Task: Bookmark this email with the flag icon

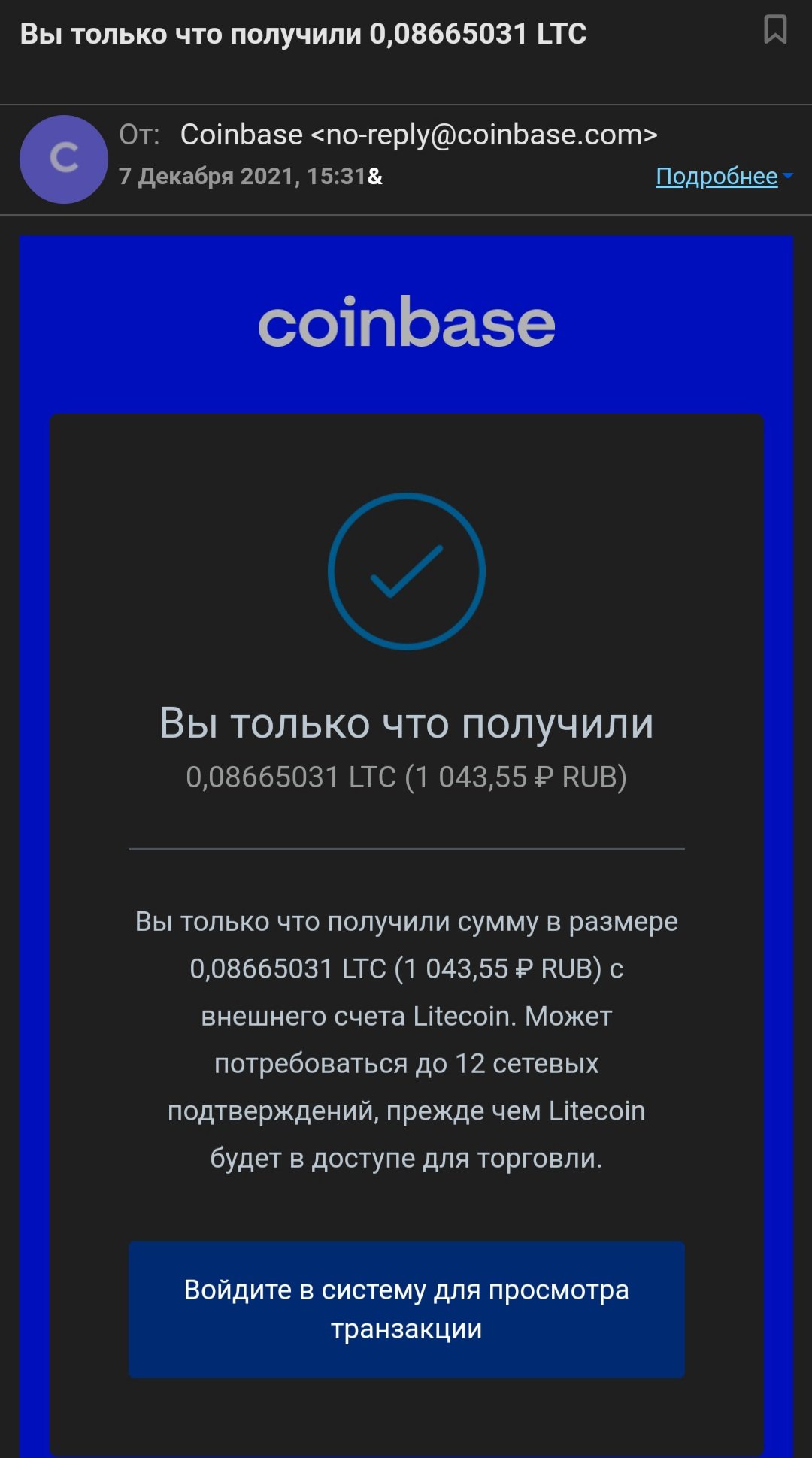Action: (775, 30)
